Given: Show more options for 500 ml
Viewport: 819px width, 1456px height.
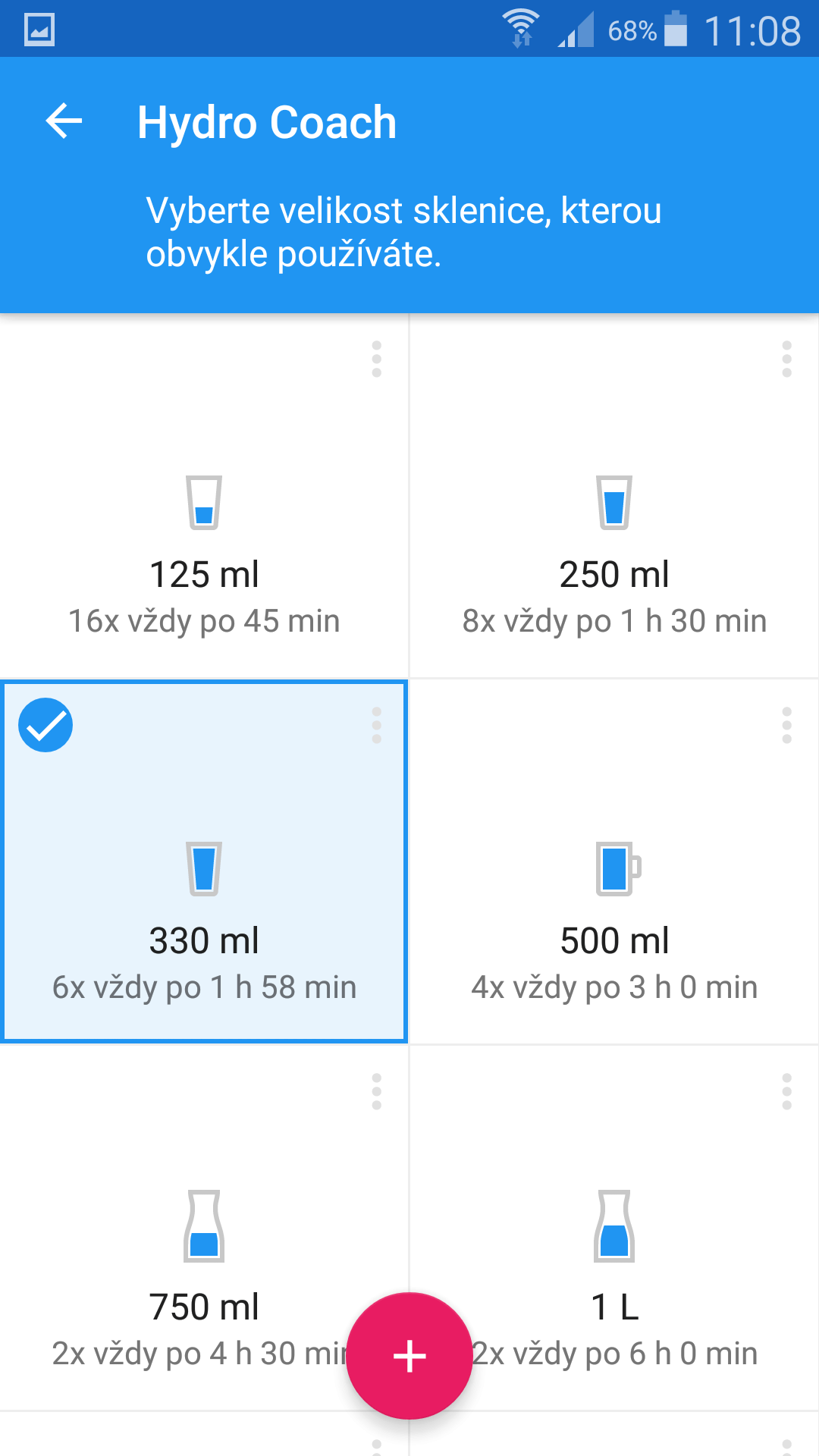Looking at the screenshot, I should (786, 726).
